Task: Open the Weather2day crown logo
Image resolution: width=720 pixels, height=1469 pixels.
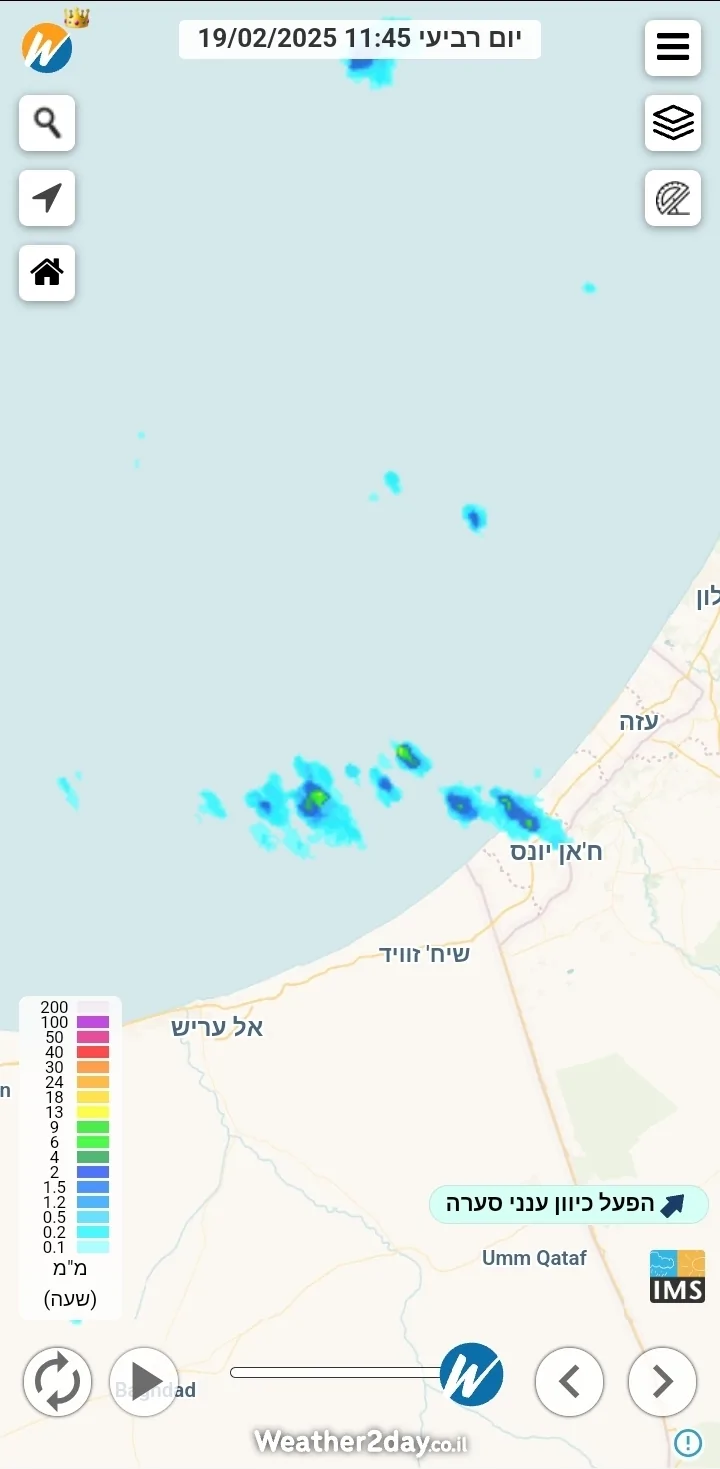Action: [49, 44]
